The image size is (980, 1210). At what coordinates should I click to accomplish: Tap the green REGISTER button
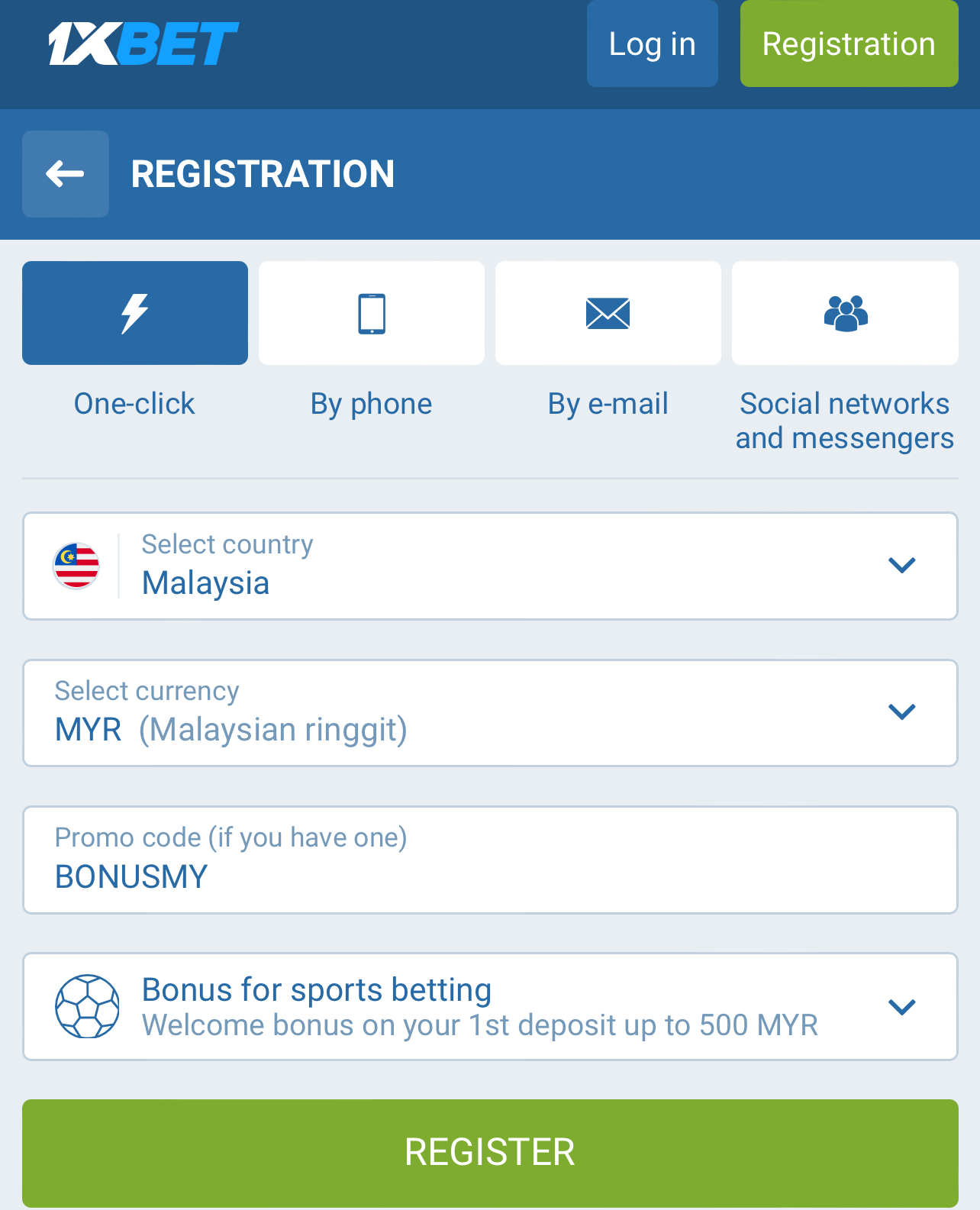point(490,1152)
